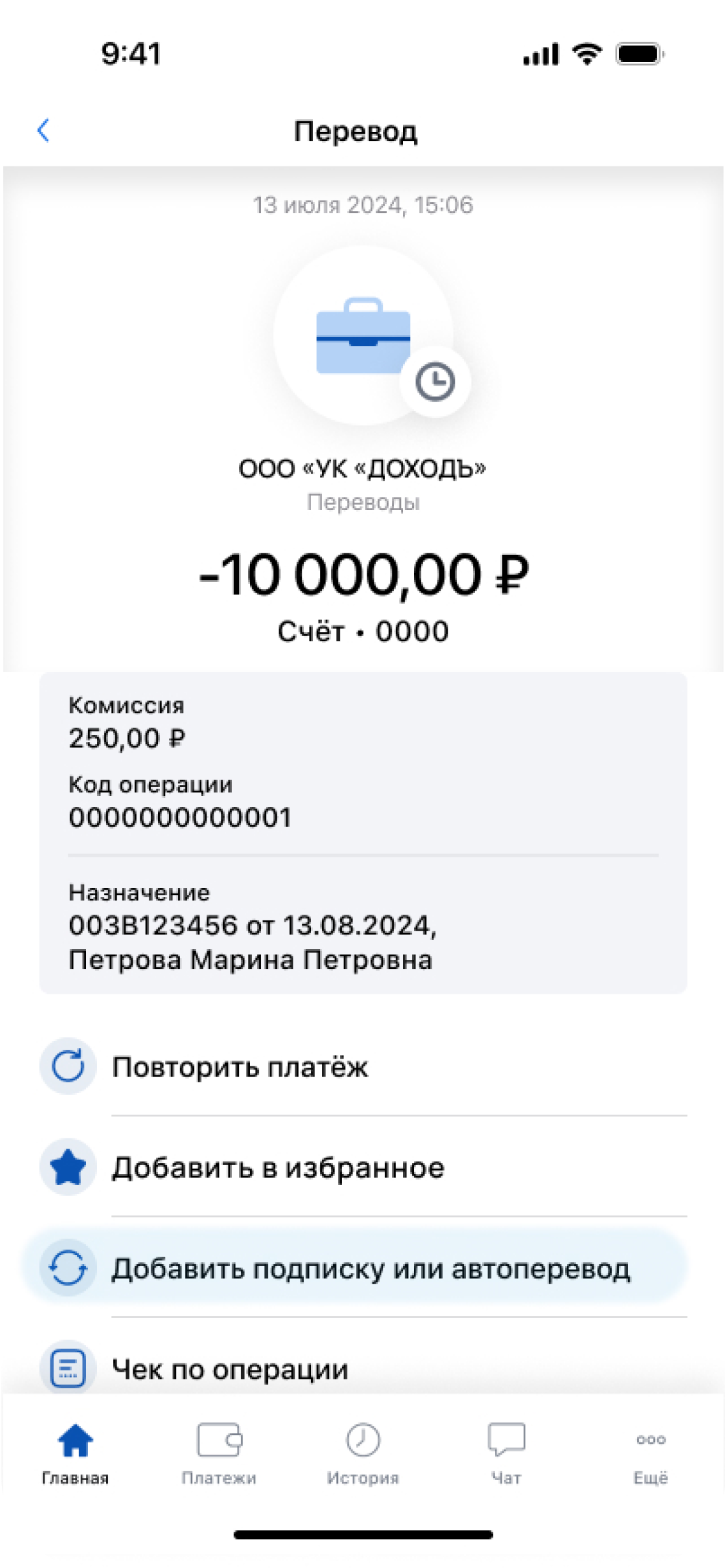Go back from the Перевод screen

43,131
